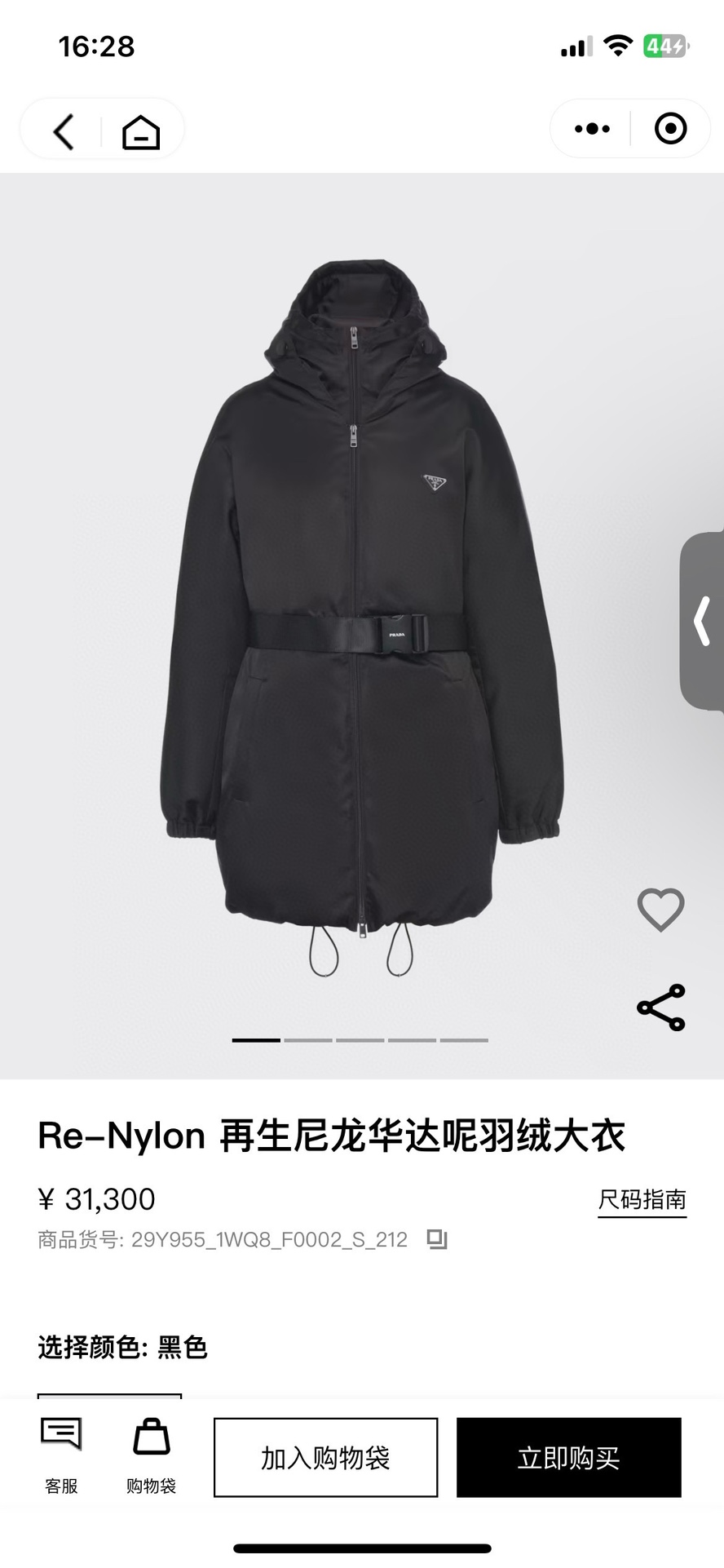This screenshot has width=724, height=1568.
Task: Copy the product code 29Y955_1WQ8_F0002_S_212
Action: [437, 1240]
